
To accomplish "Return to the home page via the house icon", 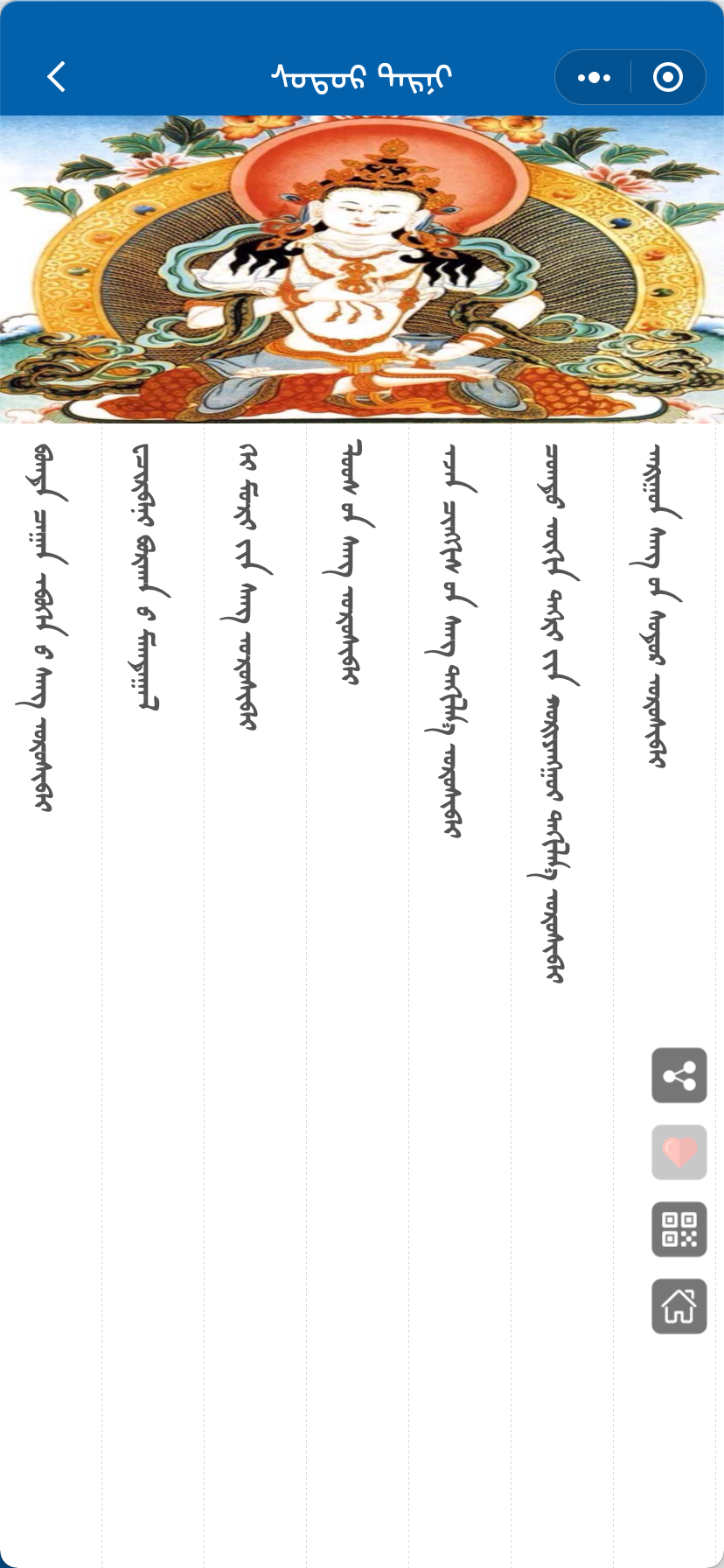I will (679, 1305).
